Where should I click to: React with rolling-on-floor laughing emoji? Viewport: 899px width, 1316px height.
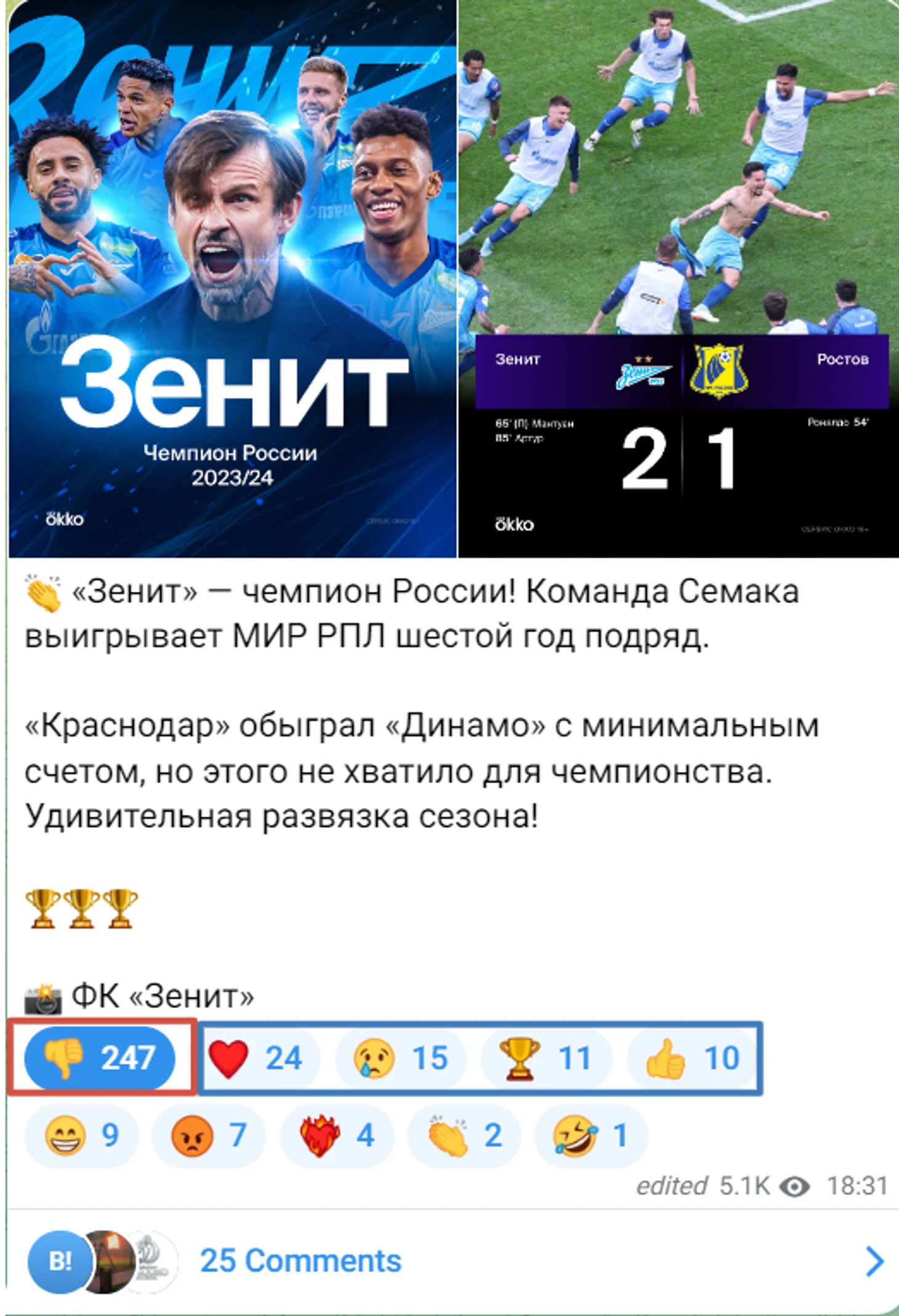(591, 1135)
